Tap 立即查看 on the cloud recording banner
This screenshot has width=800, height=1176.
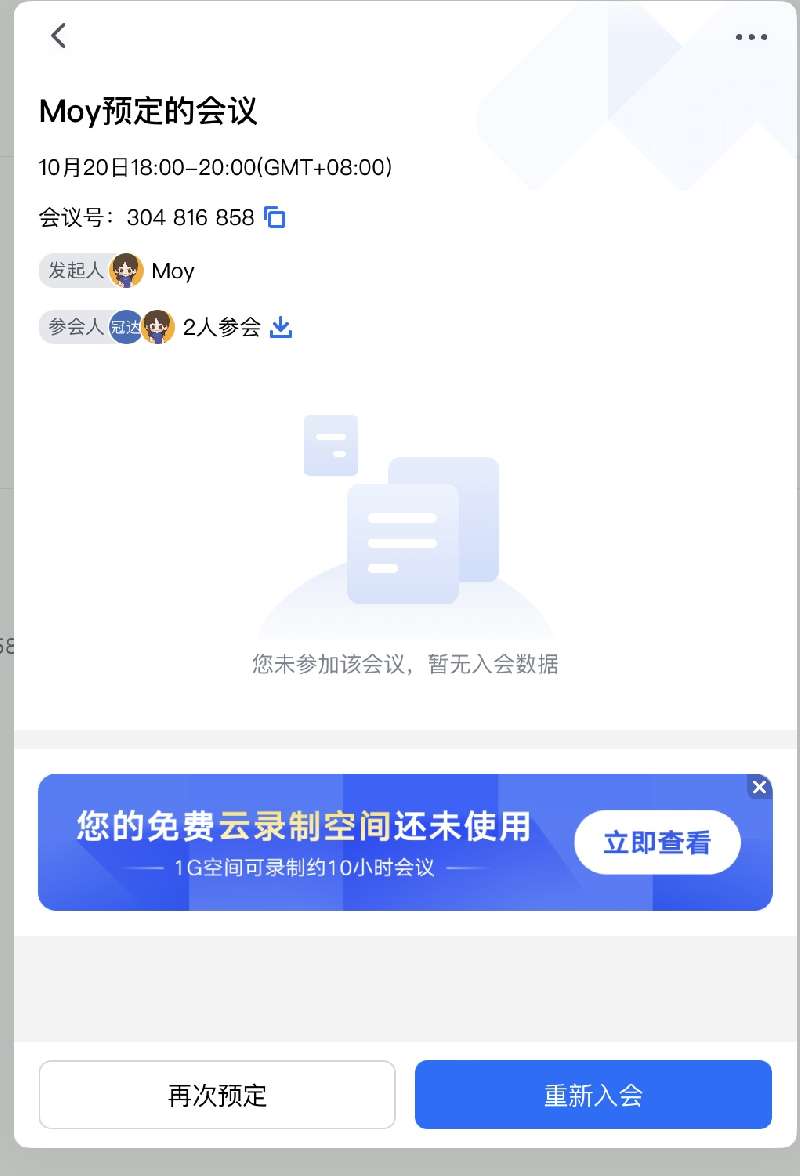pos(656,843)
